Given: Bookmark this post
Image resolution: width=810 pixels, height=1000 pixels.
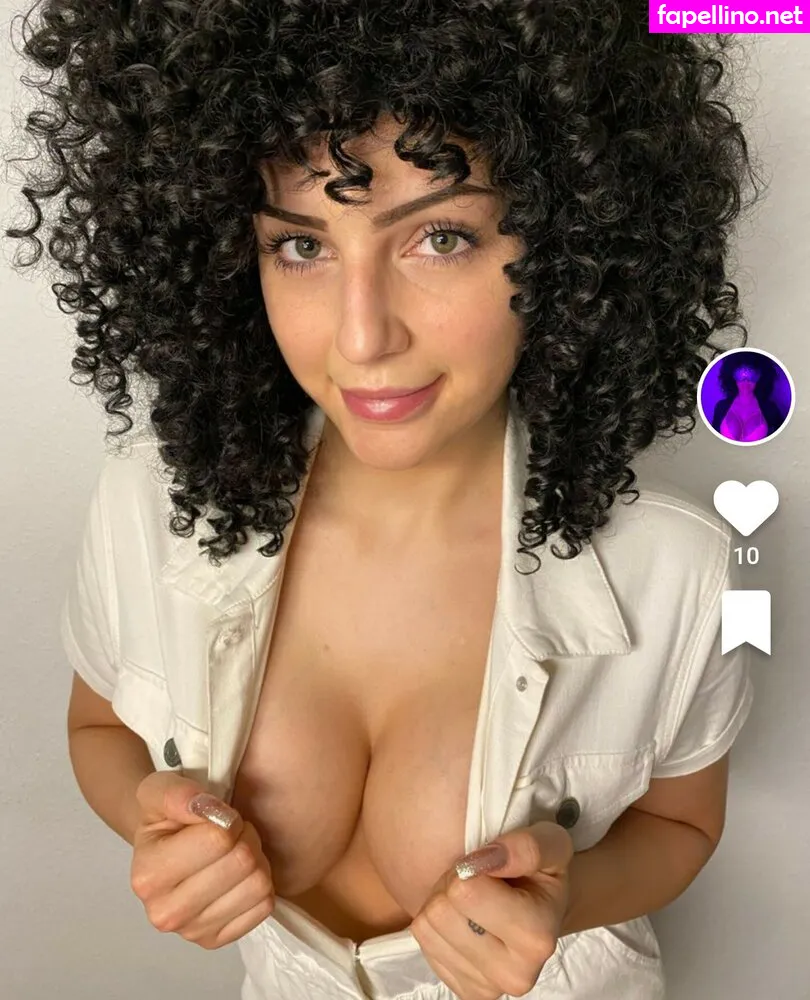Looking at the screenshot, I should point(746,622).
